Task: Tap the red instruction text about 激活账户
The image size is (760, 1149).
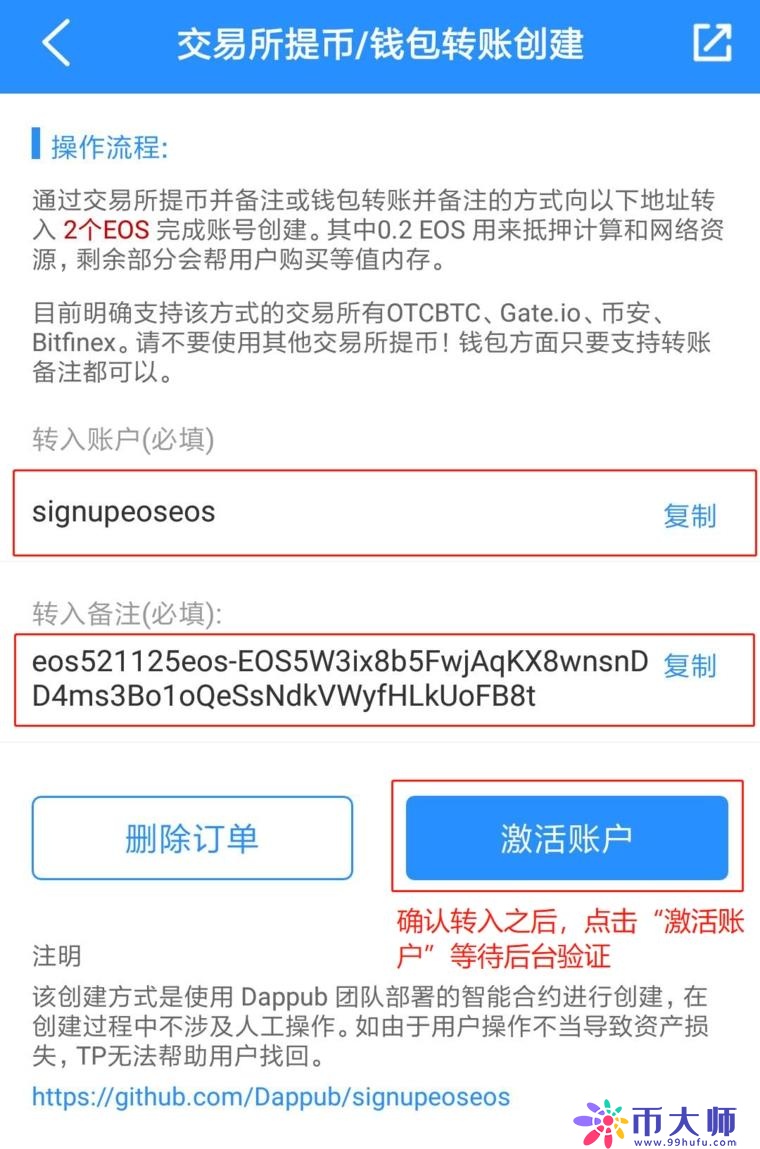Action: pyautogui.click(x=572, y=935)
